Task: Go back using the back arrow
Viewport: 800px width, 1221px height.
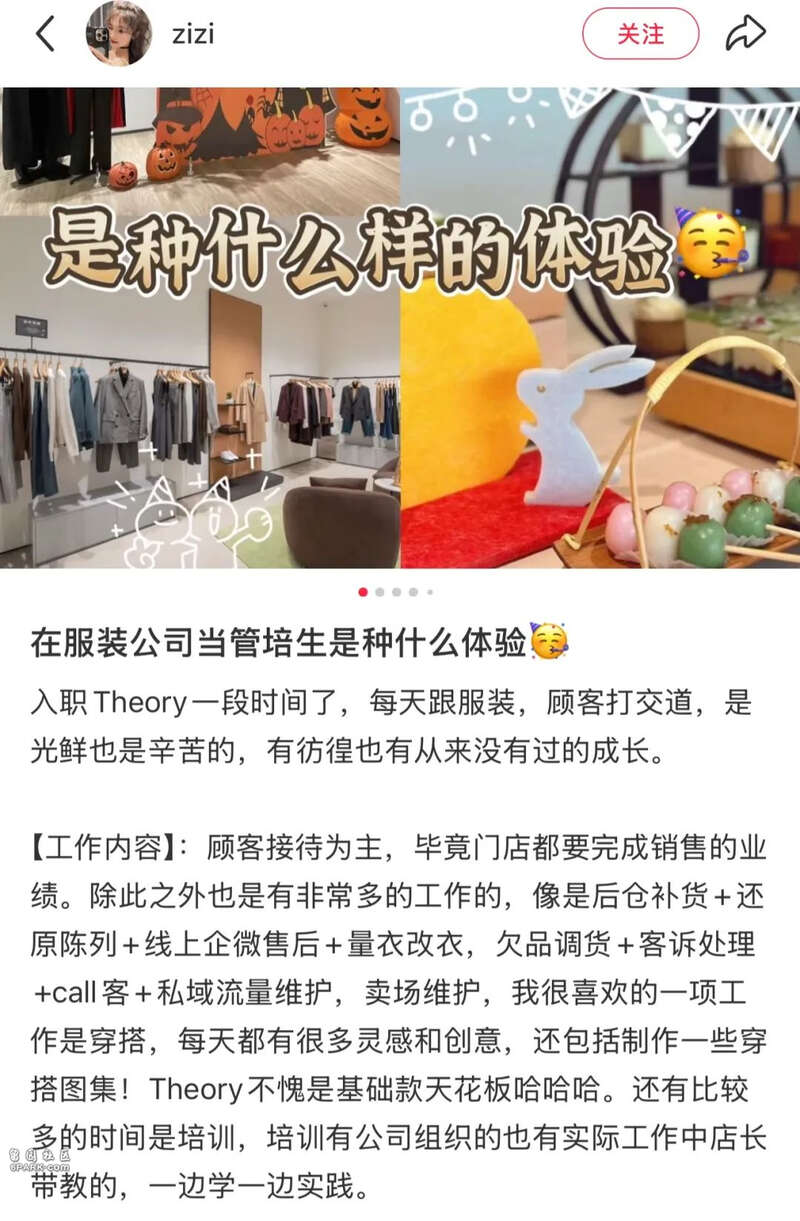Action: pos(45,34)
